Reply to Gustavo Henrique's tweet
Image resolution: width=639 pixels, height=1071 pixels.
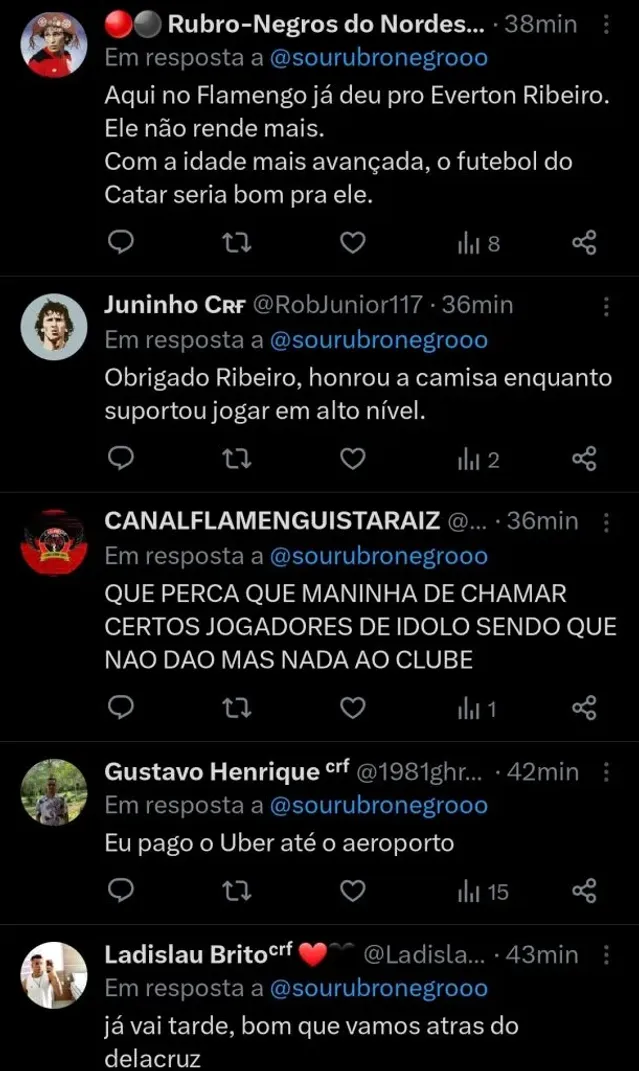(x=121, y=891)
